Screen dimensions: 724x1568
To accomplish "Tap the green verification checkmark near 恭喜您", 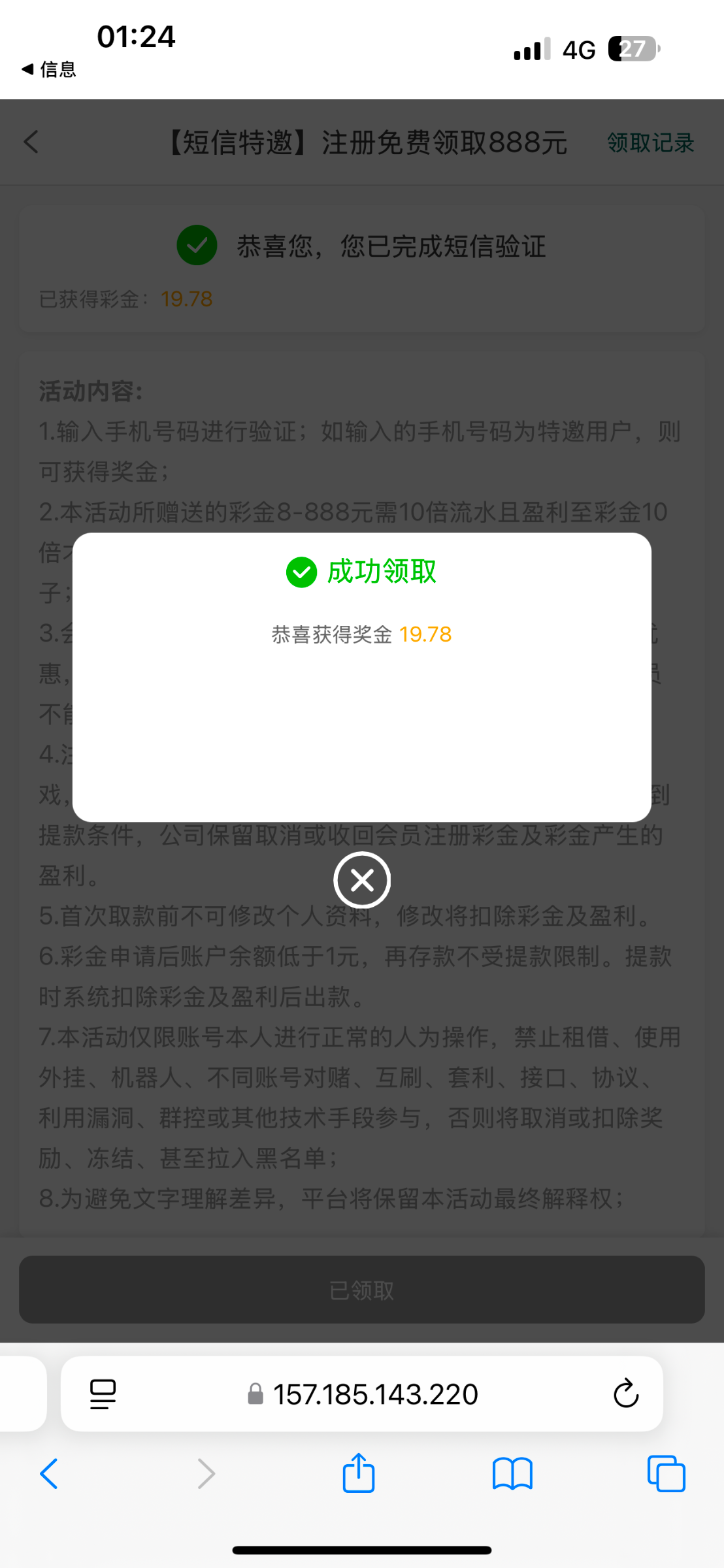I will pos(196,246).
